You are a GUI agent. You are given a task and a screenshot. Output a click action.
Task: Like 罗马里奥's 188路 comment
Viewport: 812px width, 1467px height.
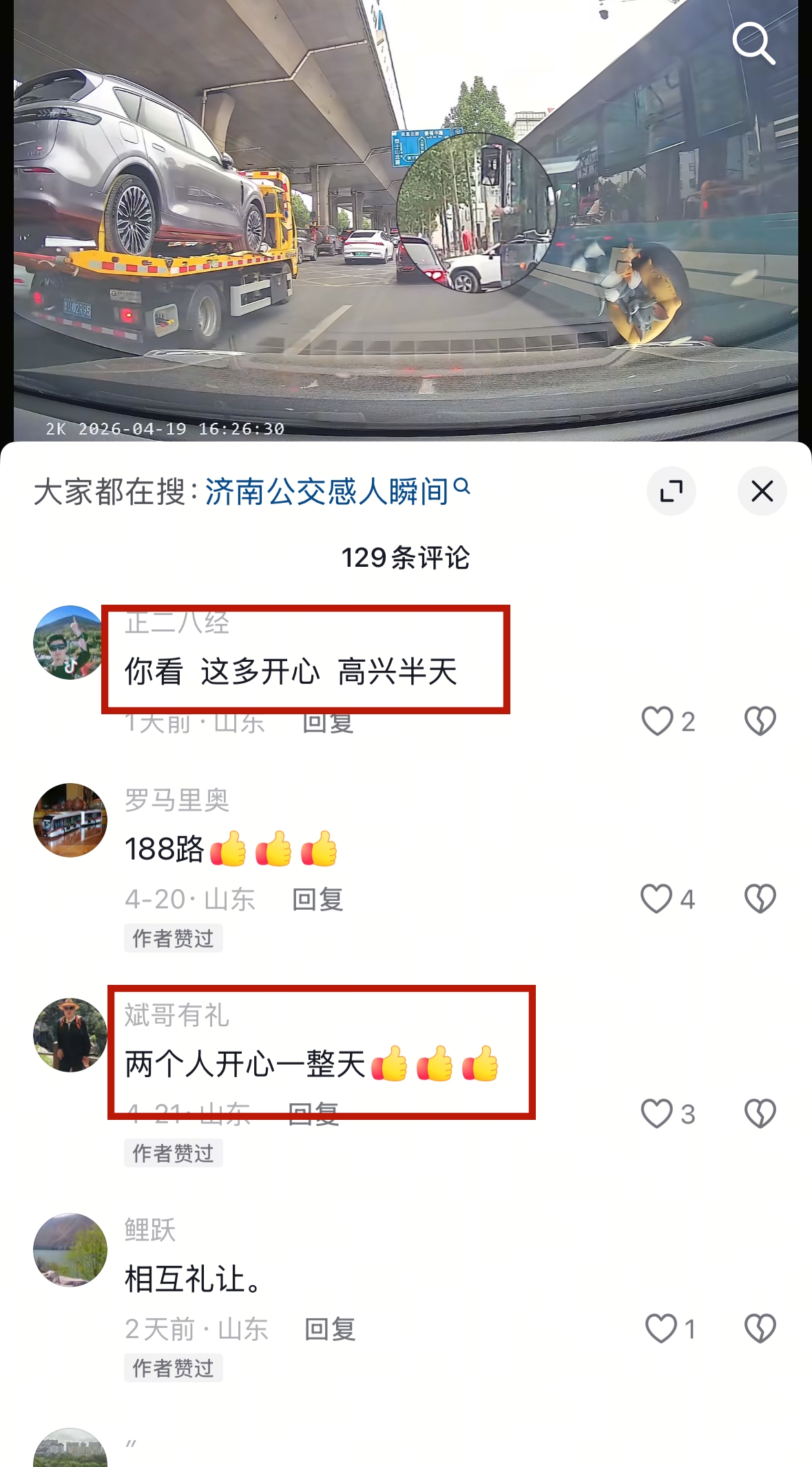656,899
